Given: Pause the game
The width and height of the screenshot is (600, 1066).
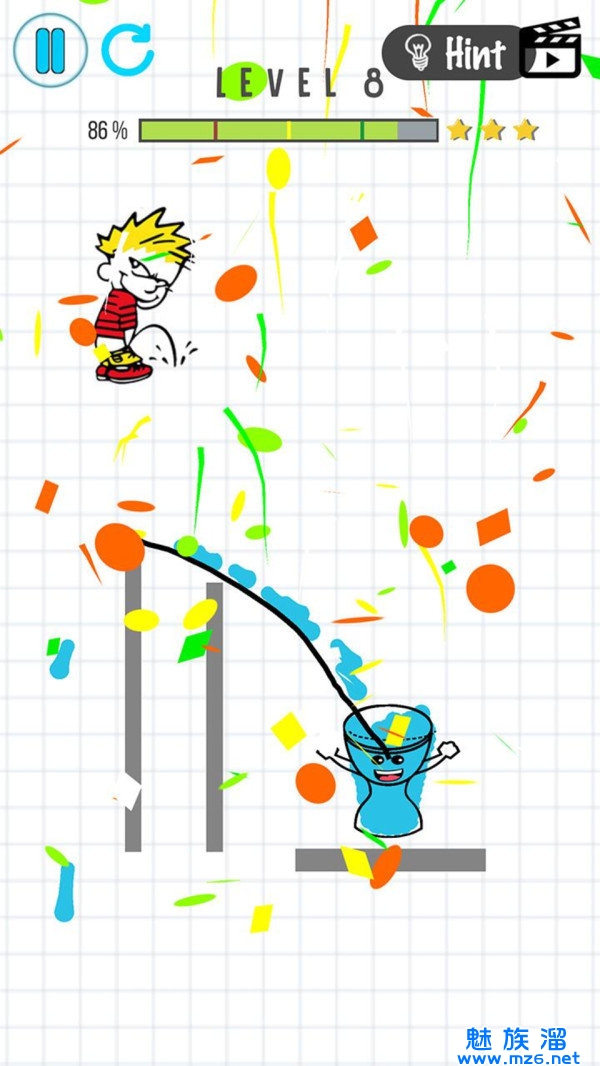Looking at the screenshot, I should 50,50.
